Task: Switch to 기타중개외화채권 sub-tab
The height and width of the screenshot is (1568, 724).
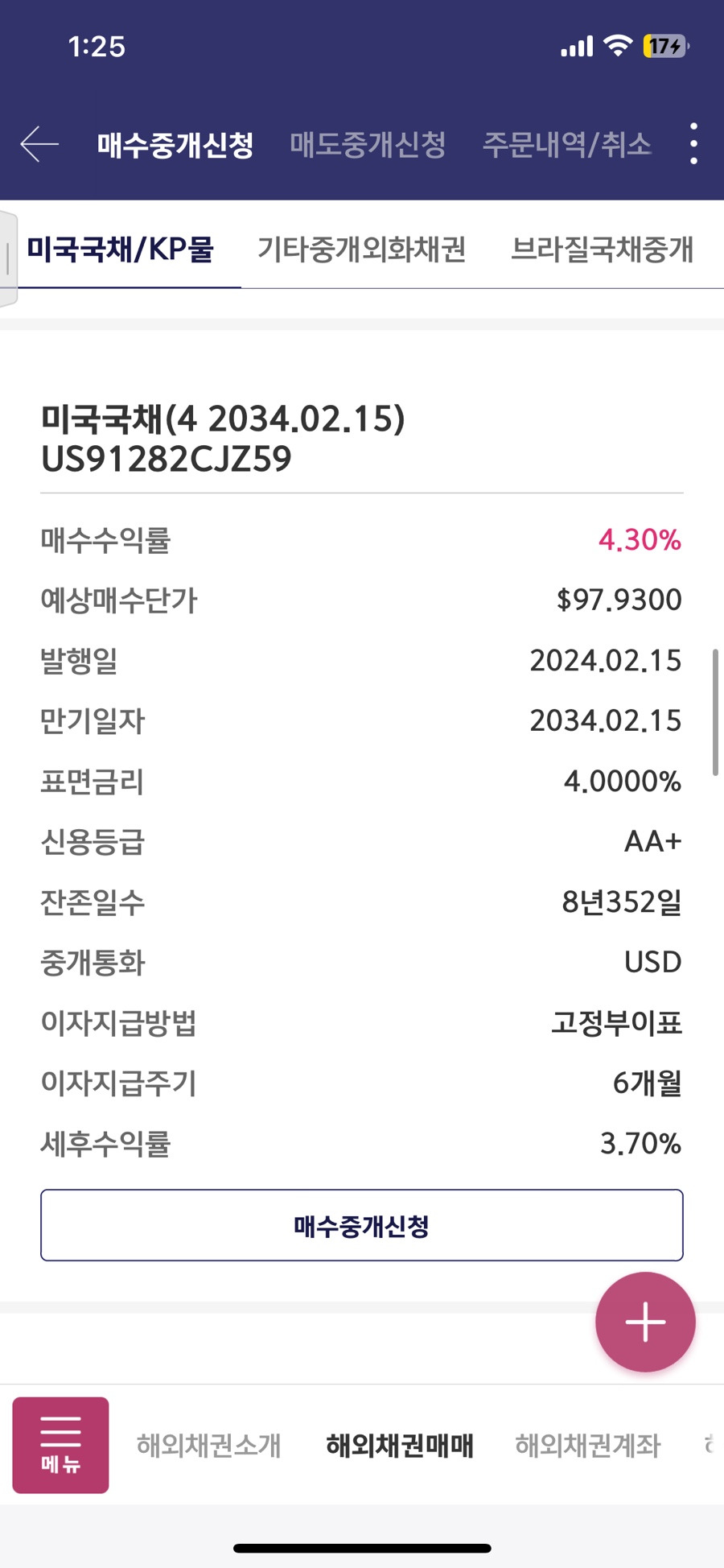Action: [x=361, y=250]
